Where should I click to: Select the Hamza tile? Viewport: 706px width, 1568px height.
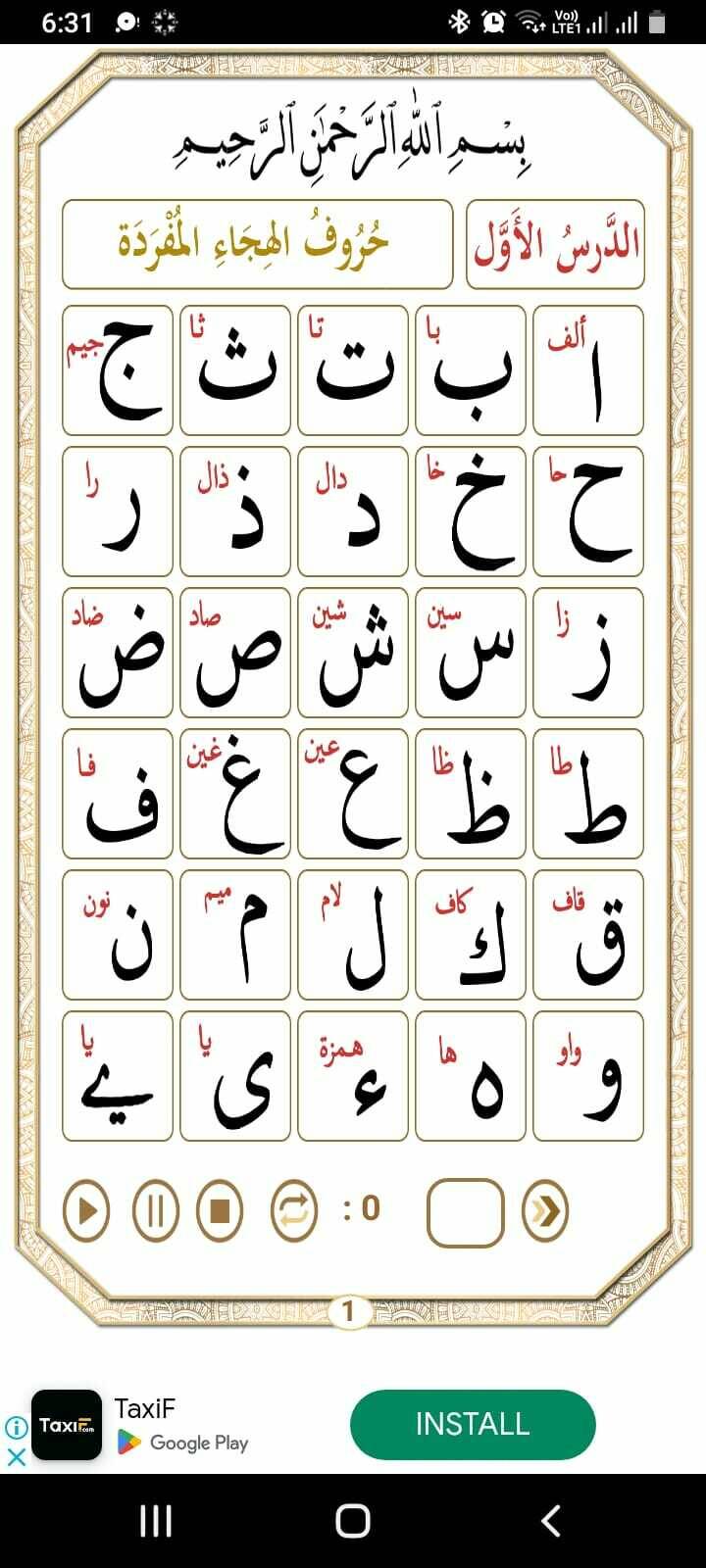(353, 1076)
